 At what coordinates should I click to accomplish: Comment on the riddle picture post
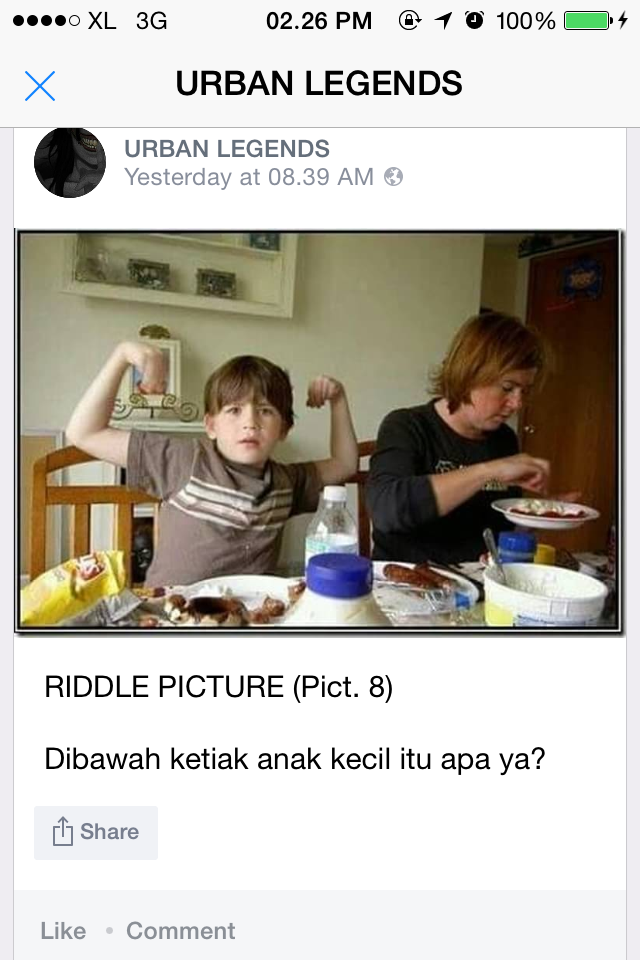tap(181, 931)
